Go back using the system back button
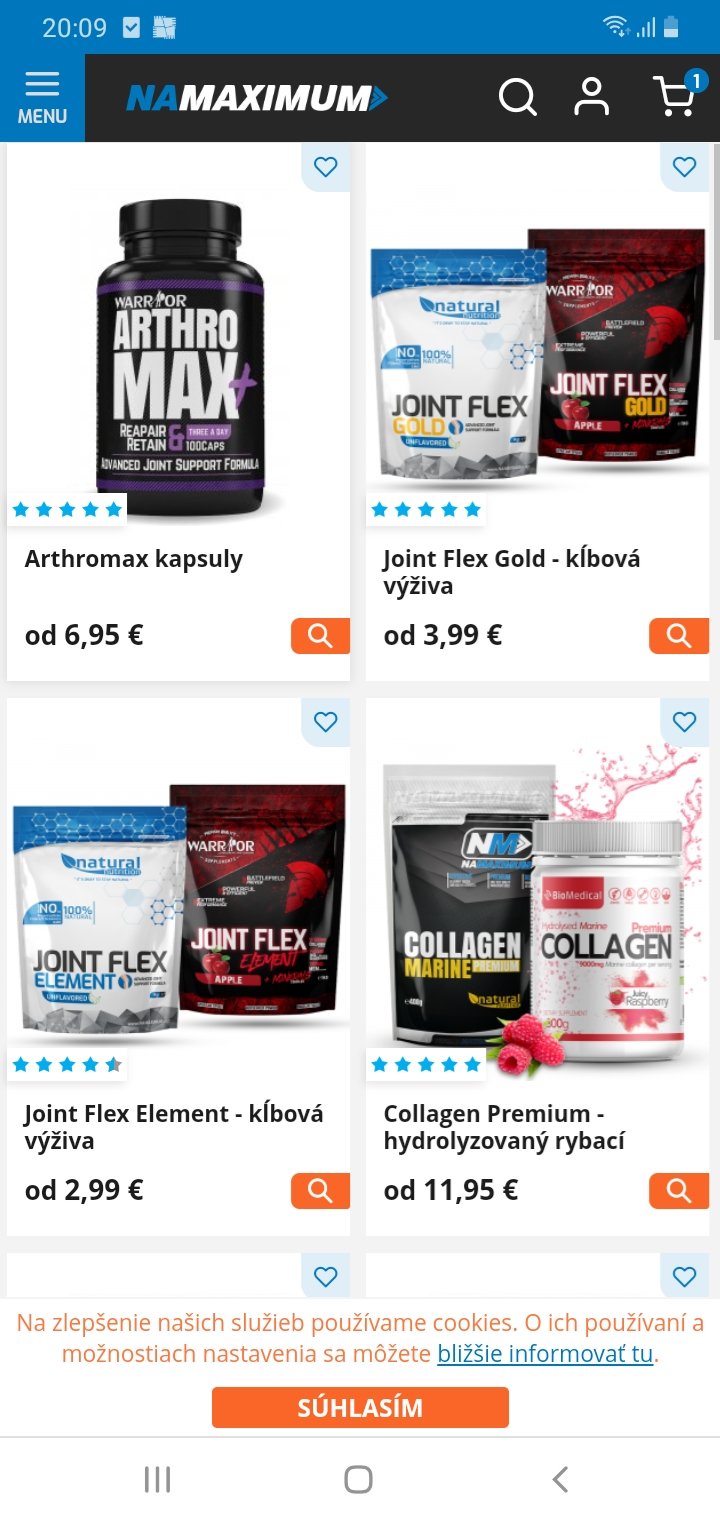Viewport: 720px width, 1520px height. pos(560,1479)
